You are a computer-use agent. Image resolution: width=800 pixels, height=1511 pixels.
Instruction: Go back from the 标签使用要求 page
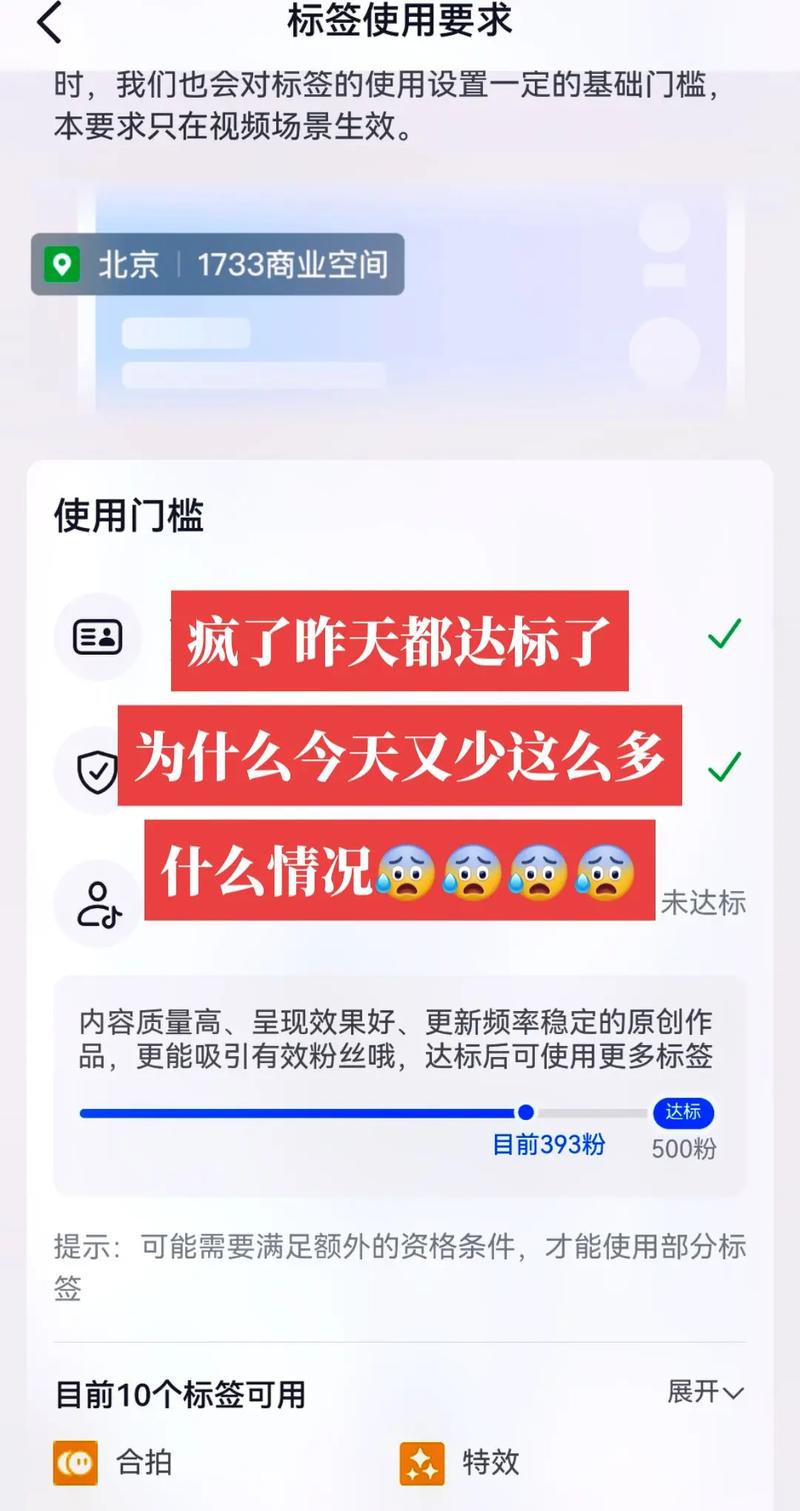(x=50, y=22)
